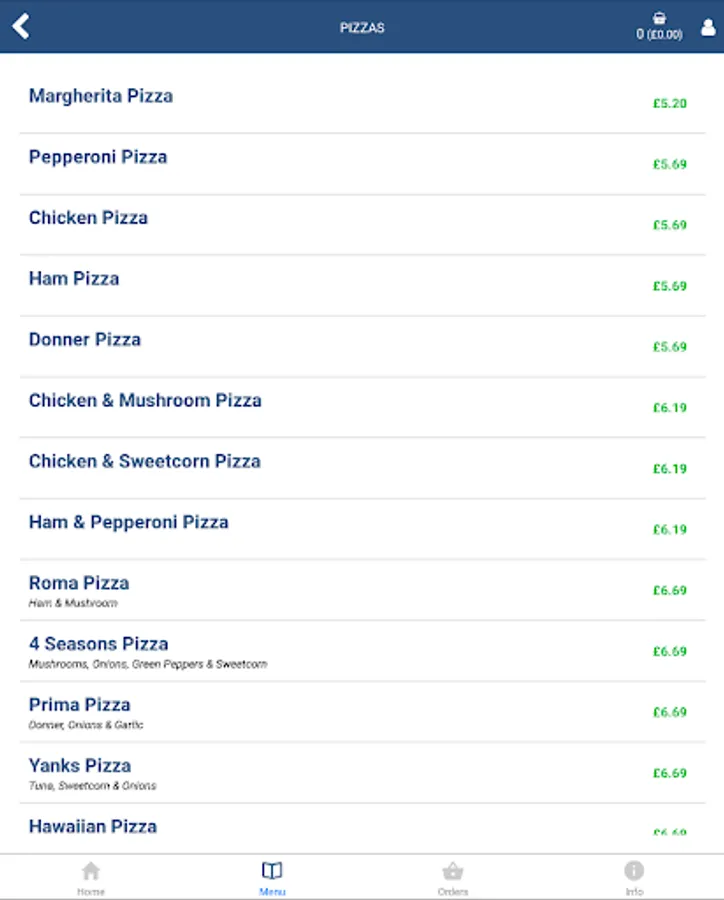Open the shopping basket in the header

pyautogui.click(x=659, y=26)
